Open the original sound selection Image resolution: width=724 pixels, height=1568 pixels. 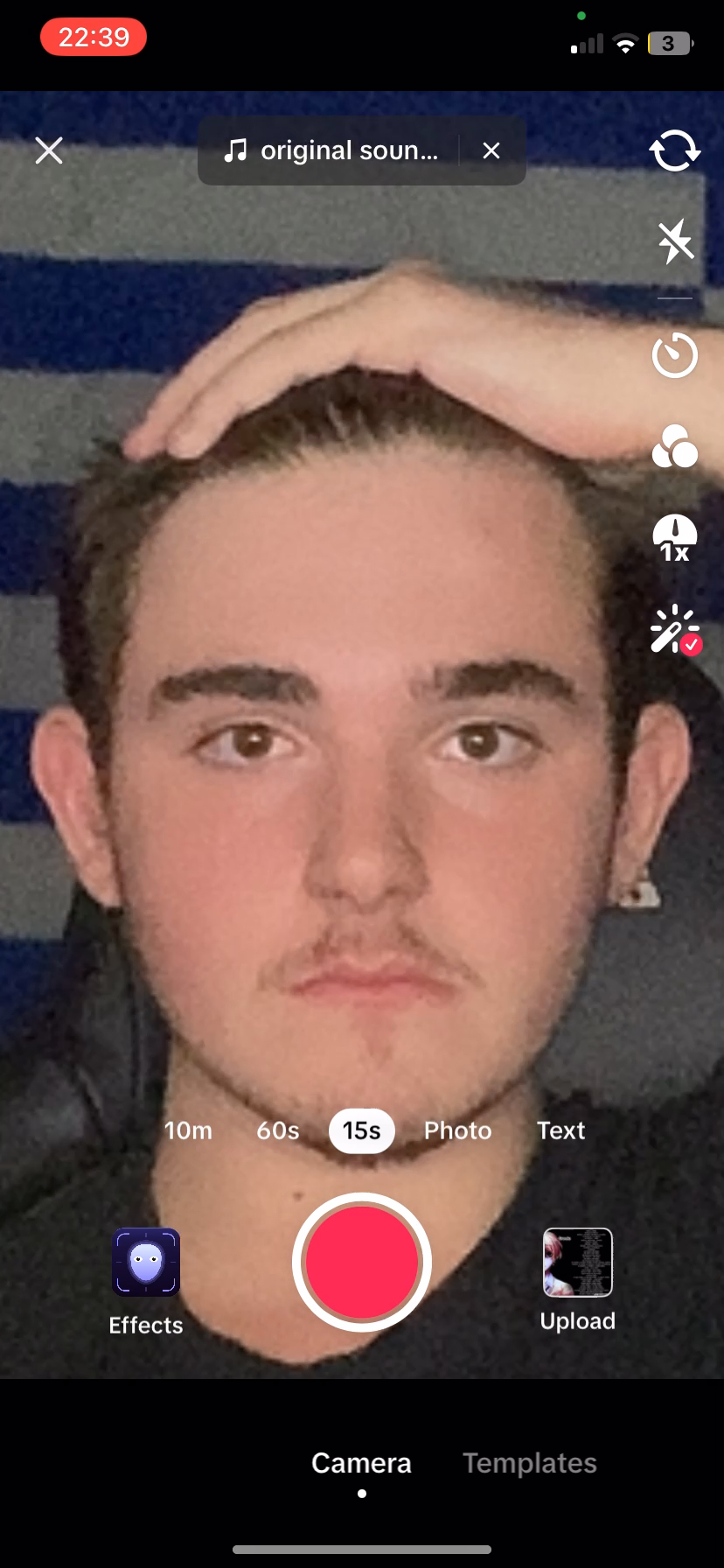coord(331,150)
